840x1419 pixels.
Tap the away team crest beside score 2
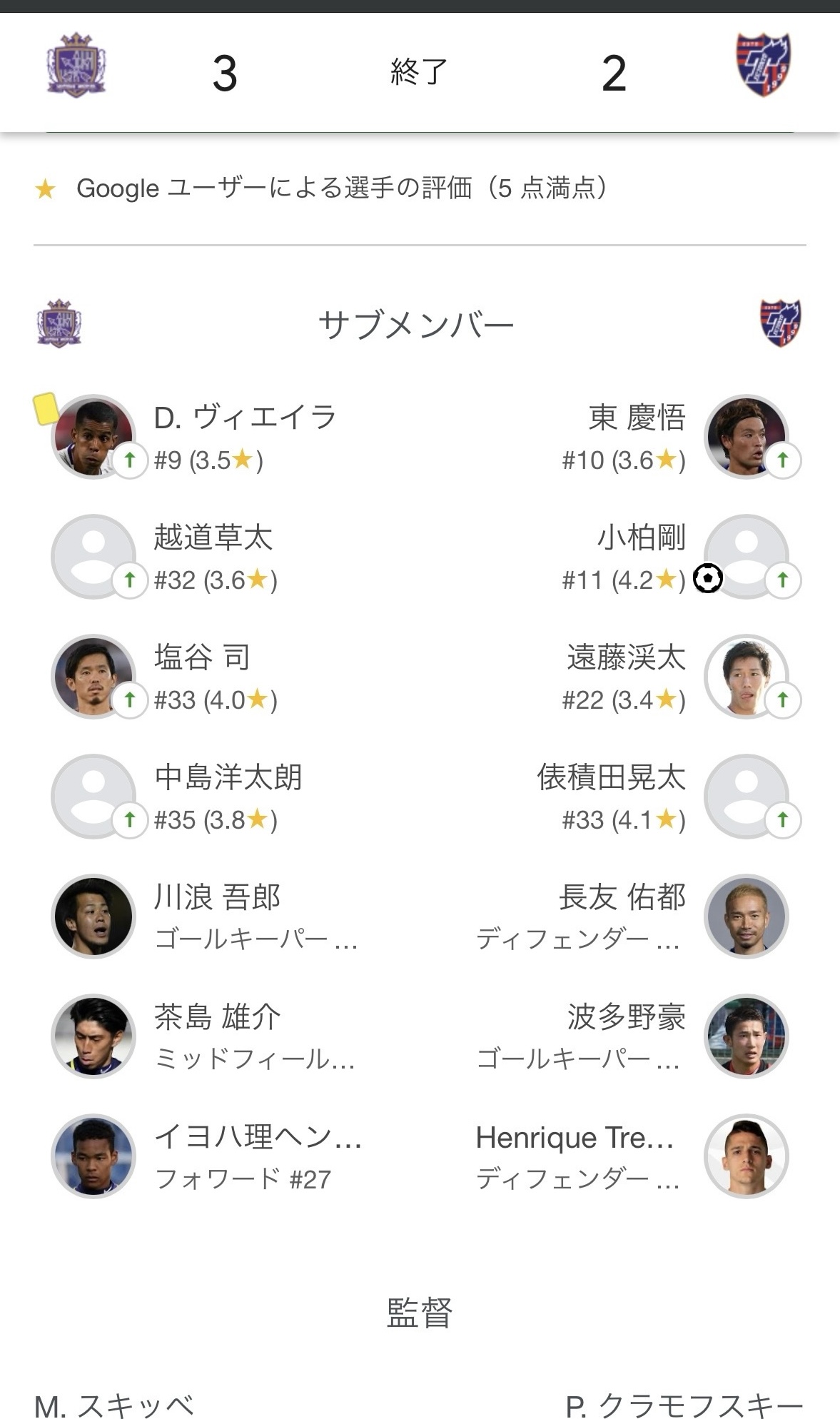[x=764, y=65]
